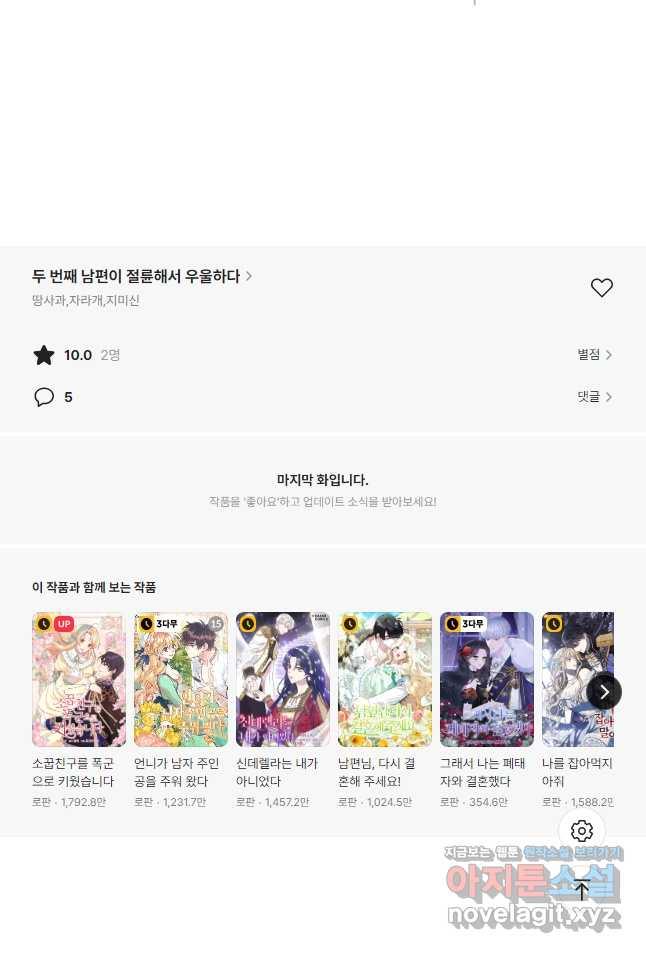
Task: Open the 댓글 comments page
Action: [x=594, y=397]
